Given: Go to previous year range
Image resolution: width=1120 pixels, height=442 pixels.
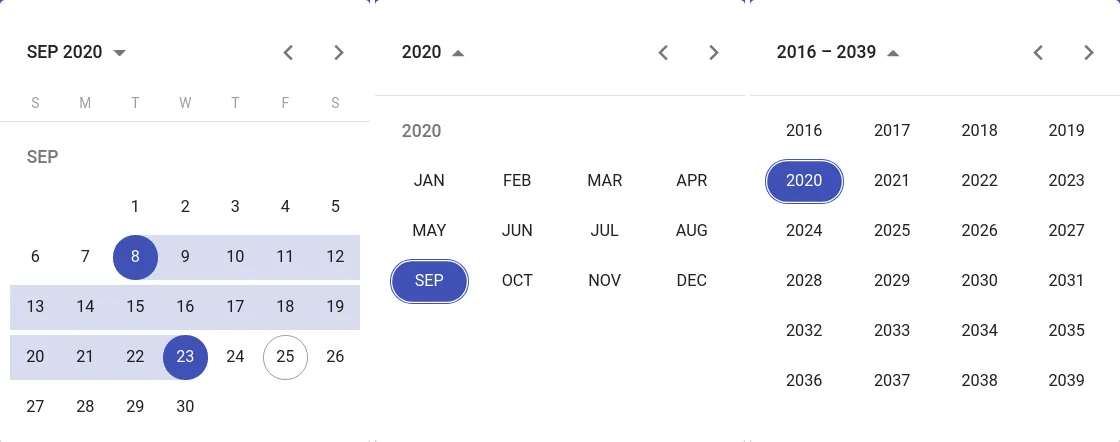Looking at the screenshot, I should pos(1038,52).
